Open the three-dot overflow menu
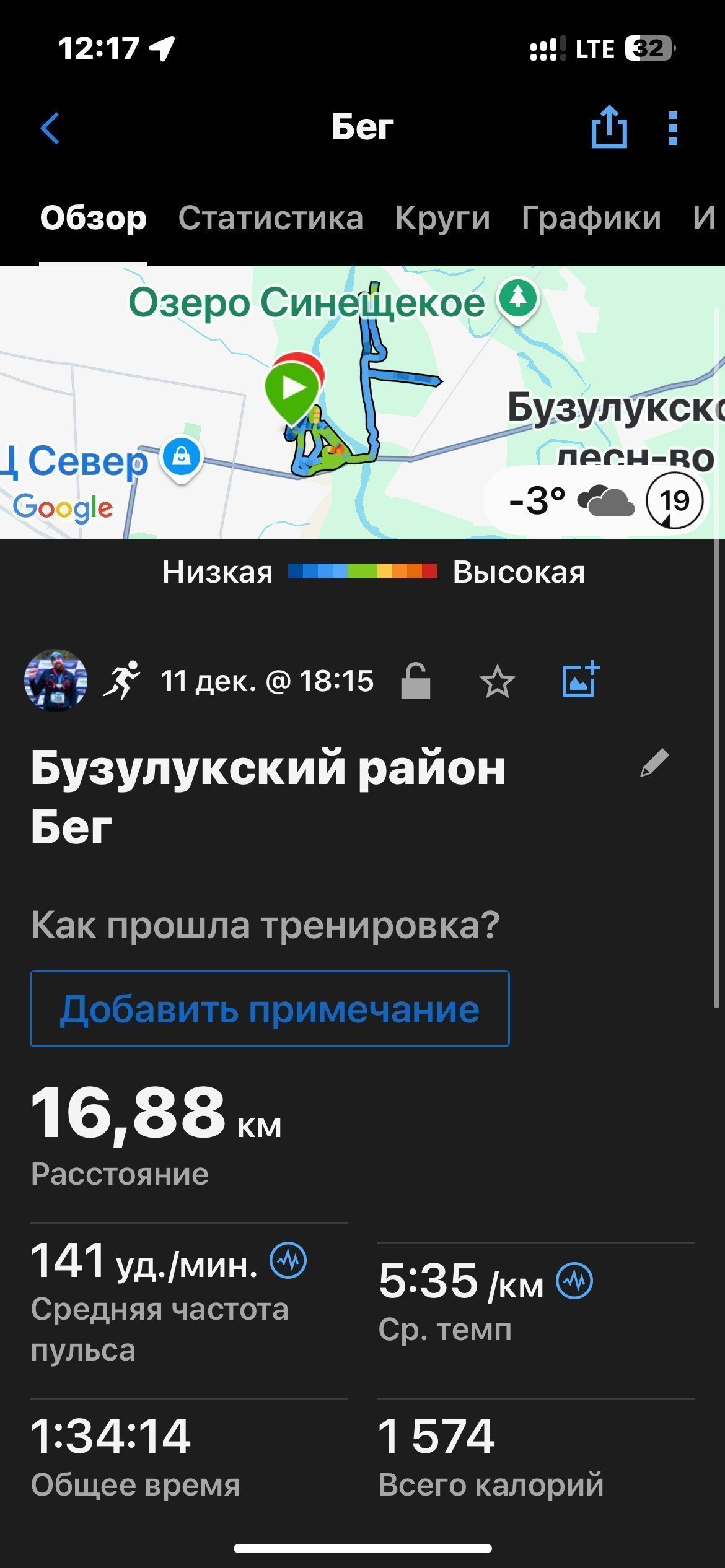The image size is (725, 1568). (x=673, y=128)
